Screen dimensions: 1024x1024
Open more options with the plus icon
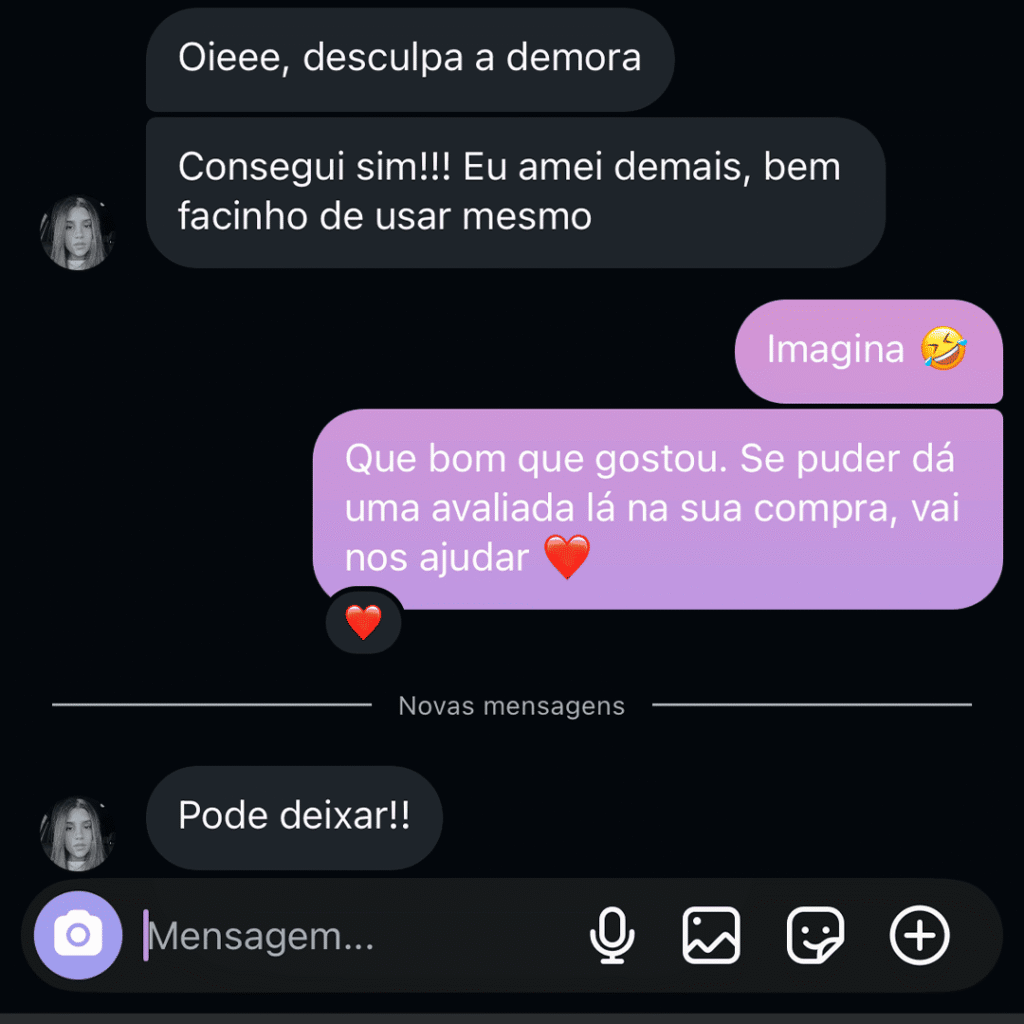tap(919, 936)
